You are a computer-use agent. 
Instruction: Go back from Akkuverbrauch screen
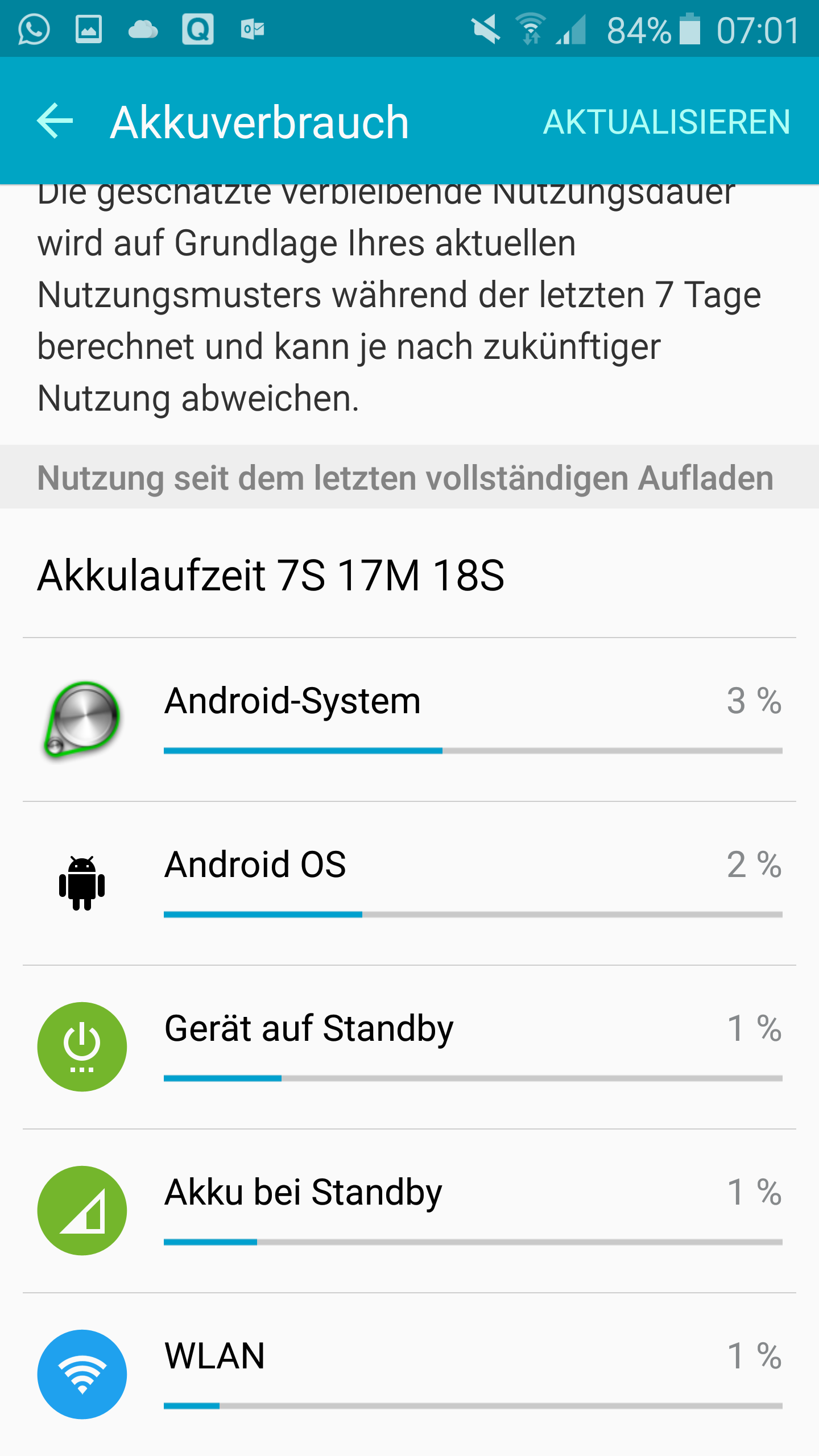[55, 121]
